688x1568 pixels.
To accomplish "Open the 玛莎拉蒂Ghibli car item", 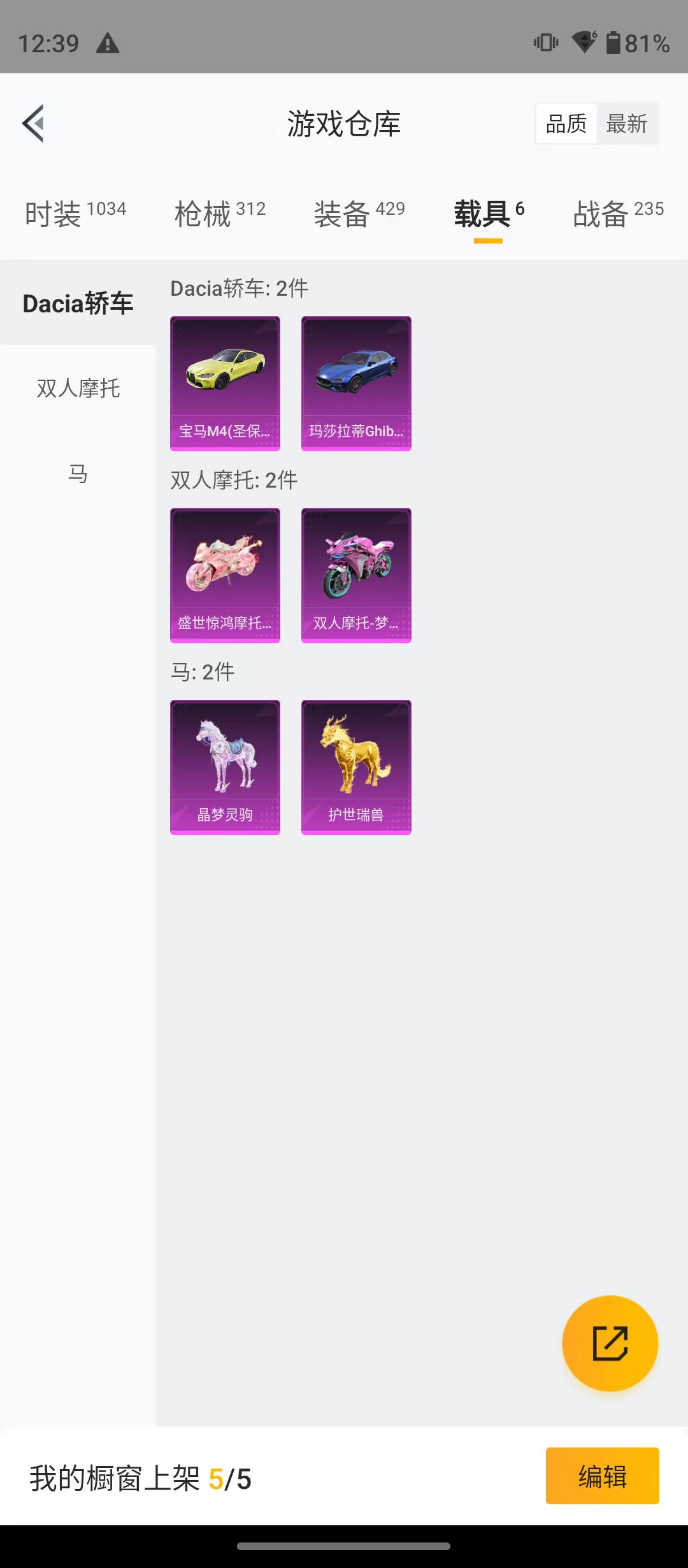I will pos(356,384).
